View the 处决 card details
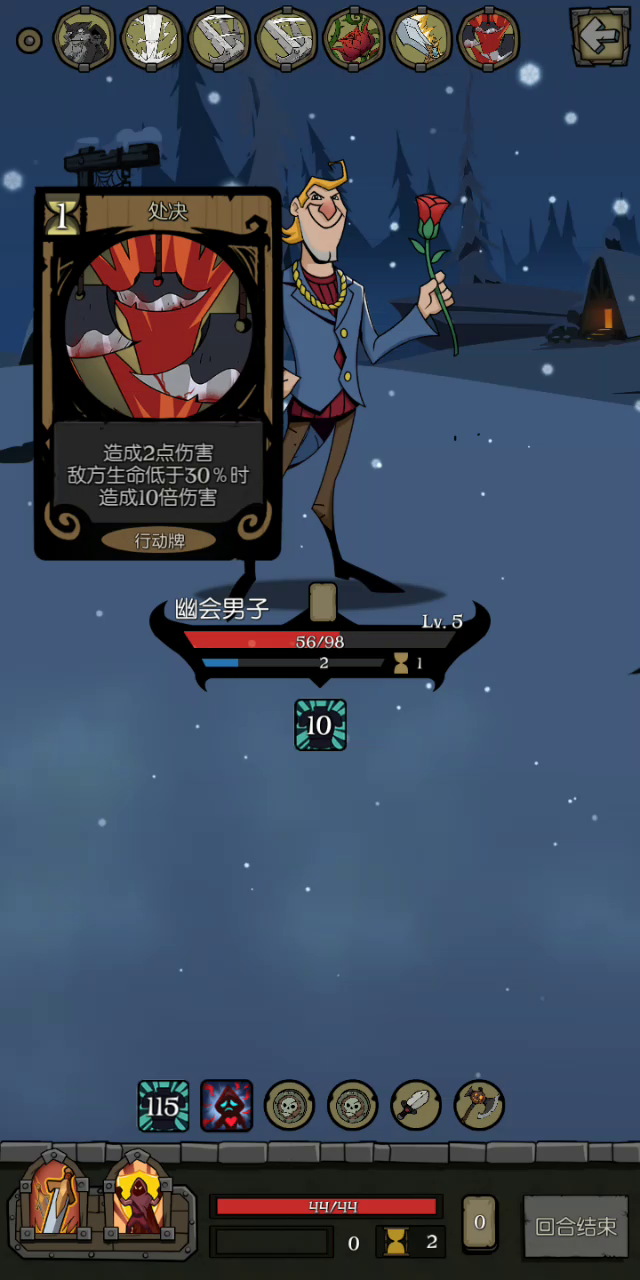The width and height of the screenshot is (640, 1280). 158,372
